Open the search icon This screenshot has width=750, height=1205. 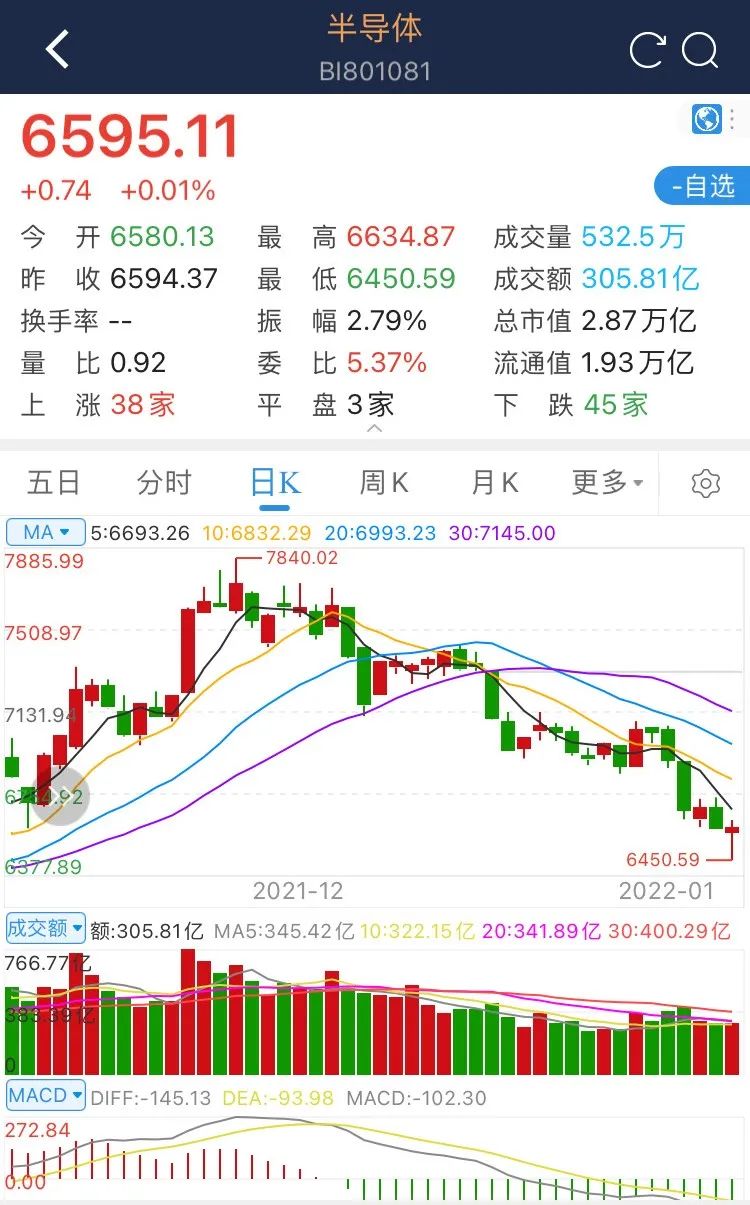(700, 50)
